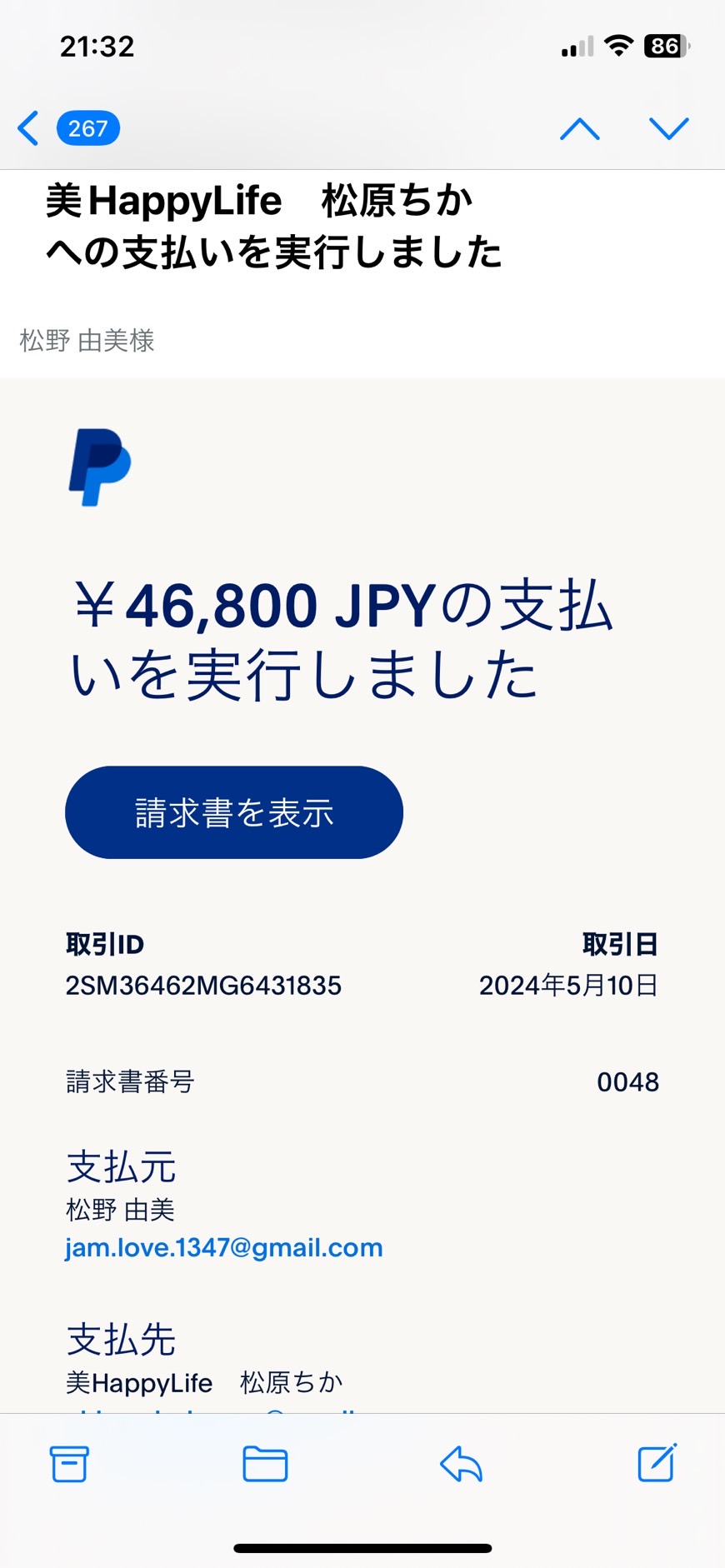Viewport: 725px width, 1568px height.
Task: Move this message to a folder
Action: point(265,1464)
